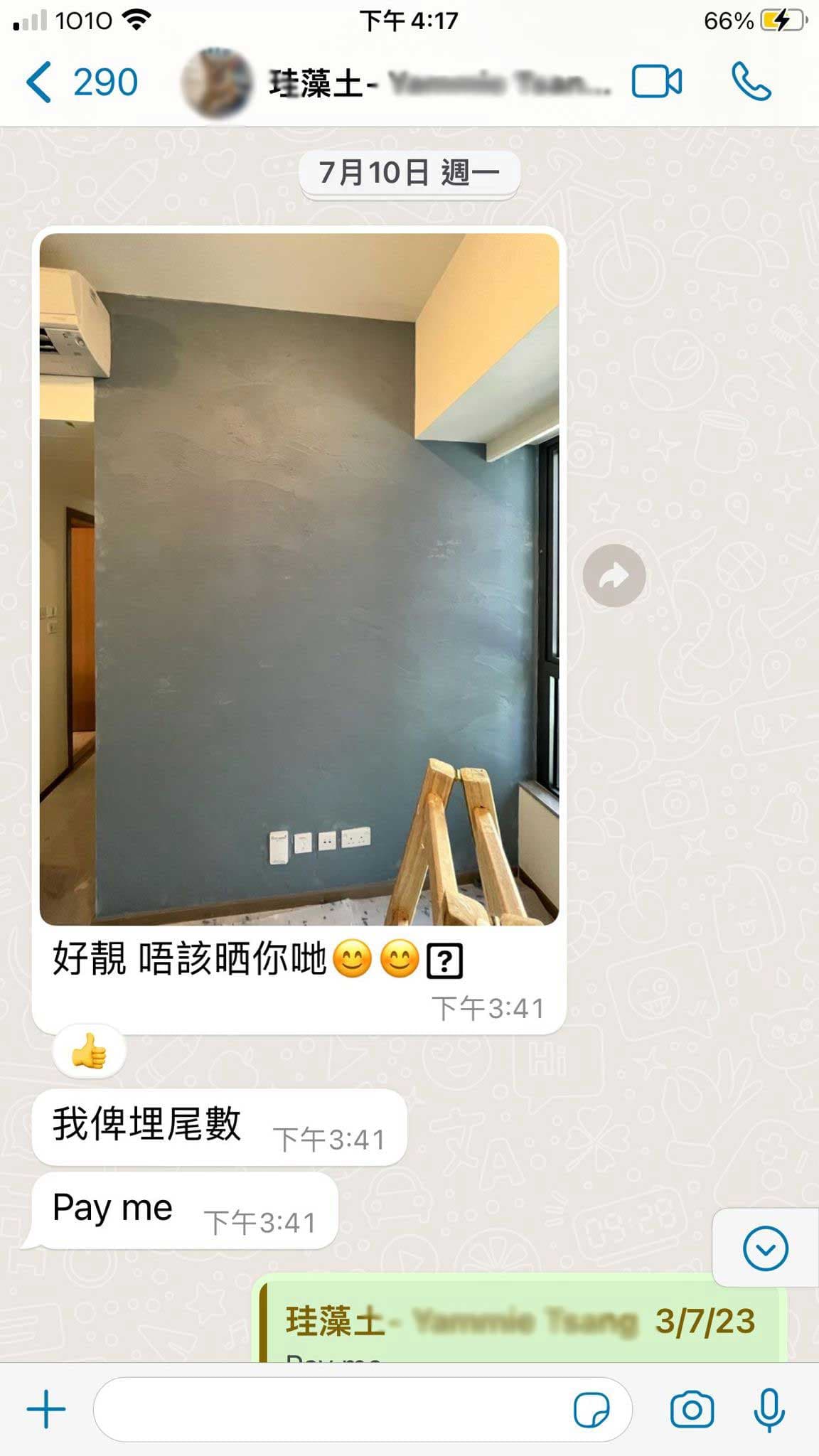Jump to the latest messages
The width and height of the screenshot is (819, 1456).
click(x=765, y=1248)
